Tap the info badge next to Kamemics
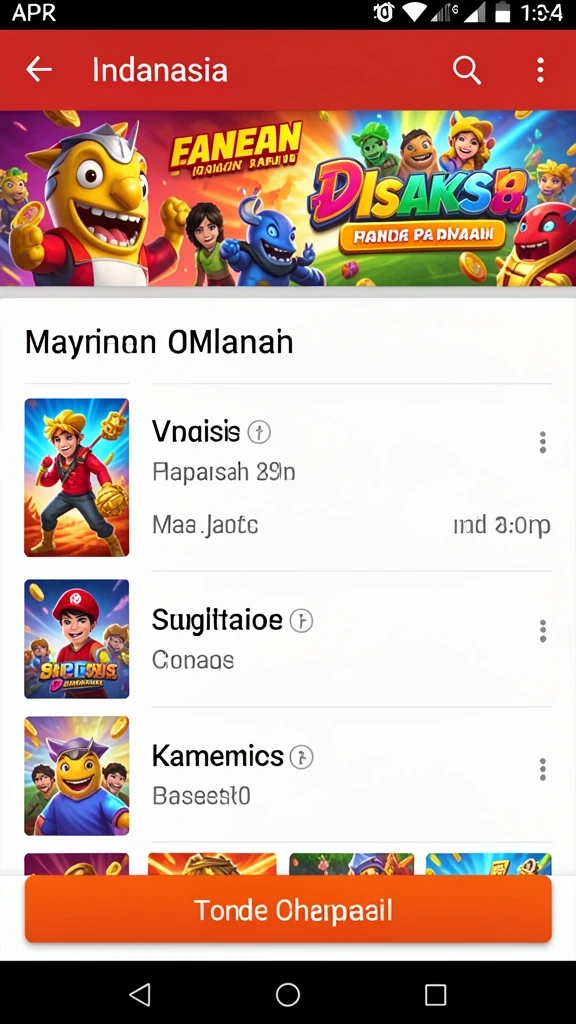576x1024 pixels. [302, 757]
